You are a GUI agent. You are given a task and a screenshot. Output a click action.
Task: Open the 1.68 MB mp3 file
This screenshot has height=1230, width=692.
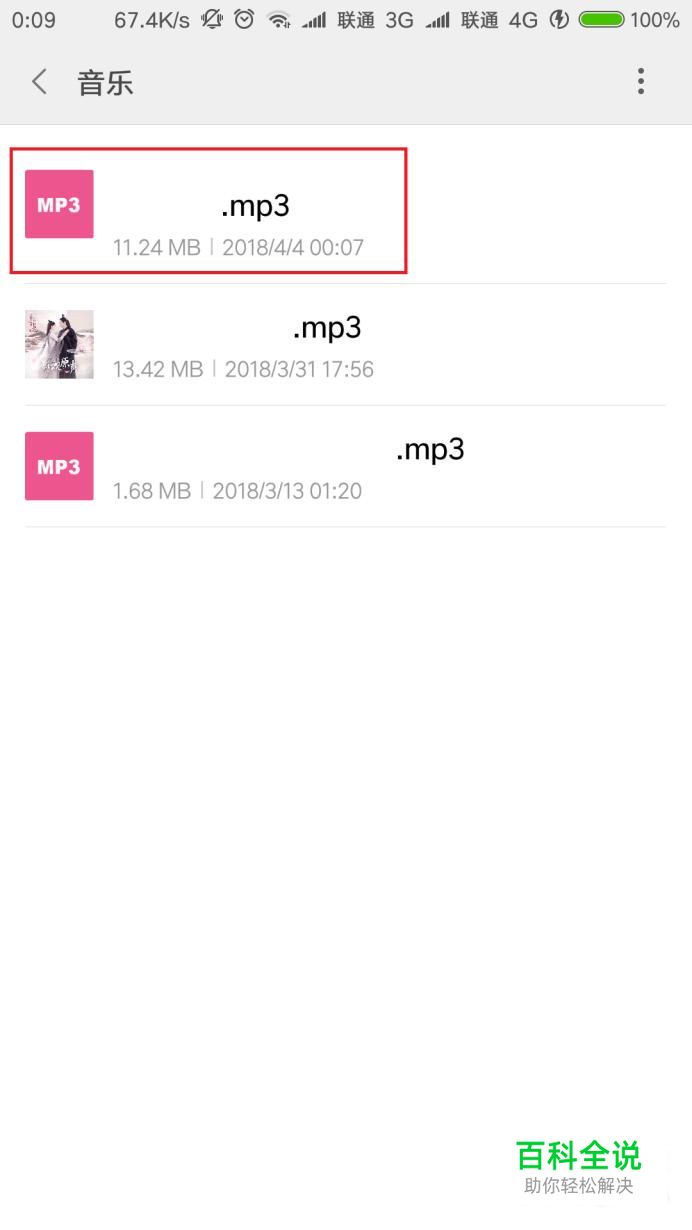[x=346, y=466]
